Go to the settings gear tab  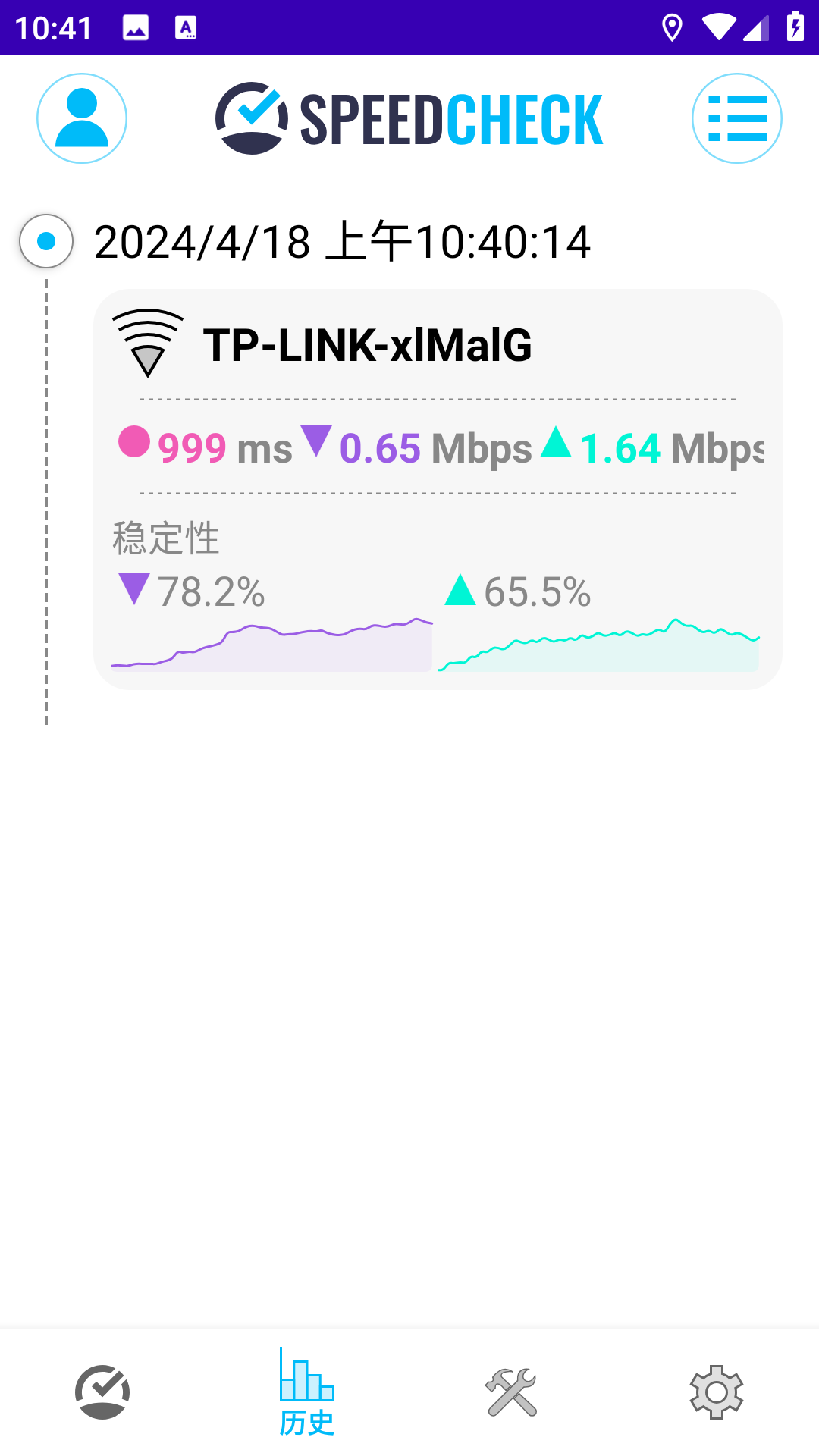[x=716, y=1392]
